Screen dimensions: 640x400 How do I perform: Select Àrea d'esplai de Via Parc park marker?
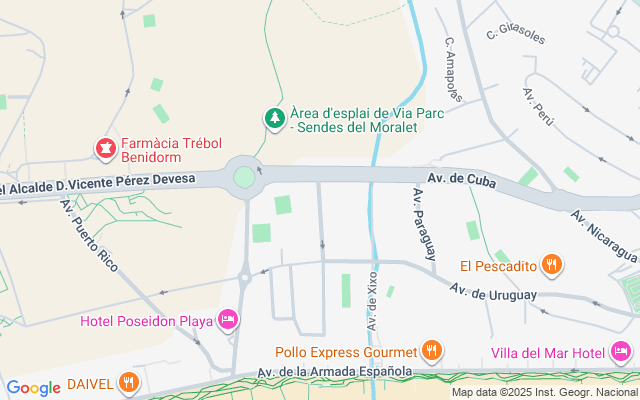tap(274, 119)
